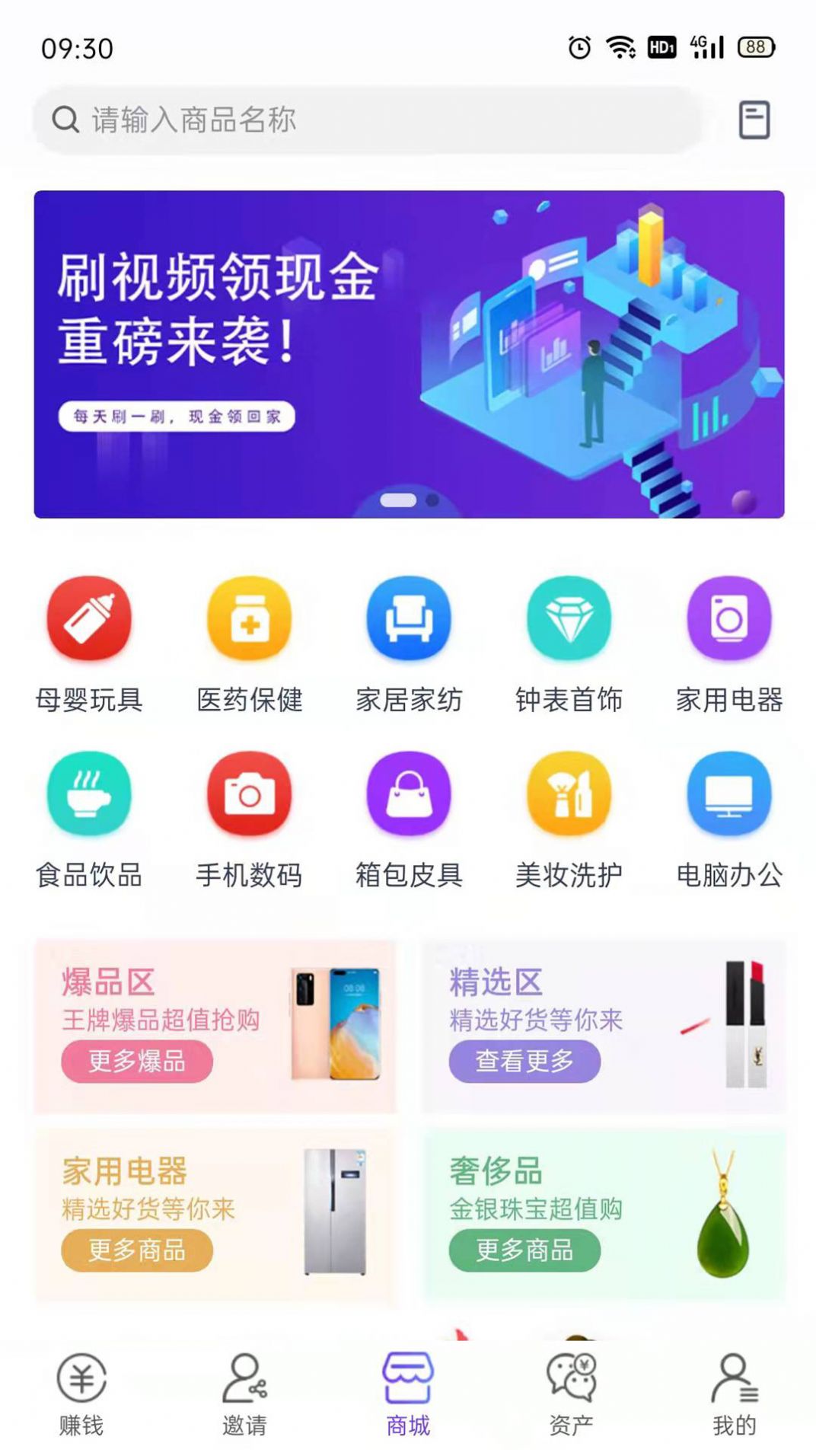Select the 医药保健 category icon
This screenshot has width=816, height=1456.
click(x=249, y=618)
